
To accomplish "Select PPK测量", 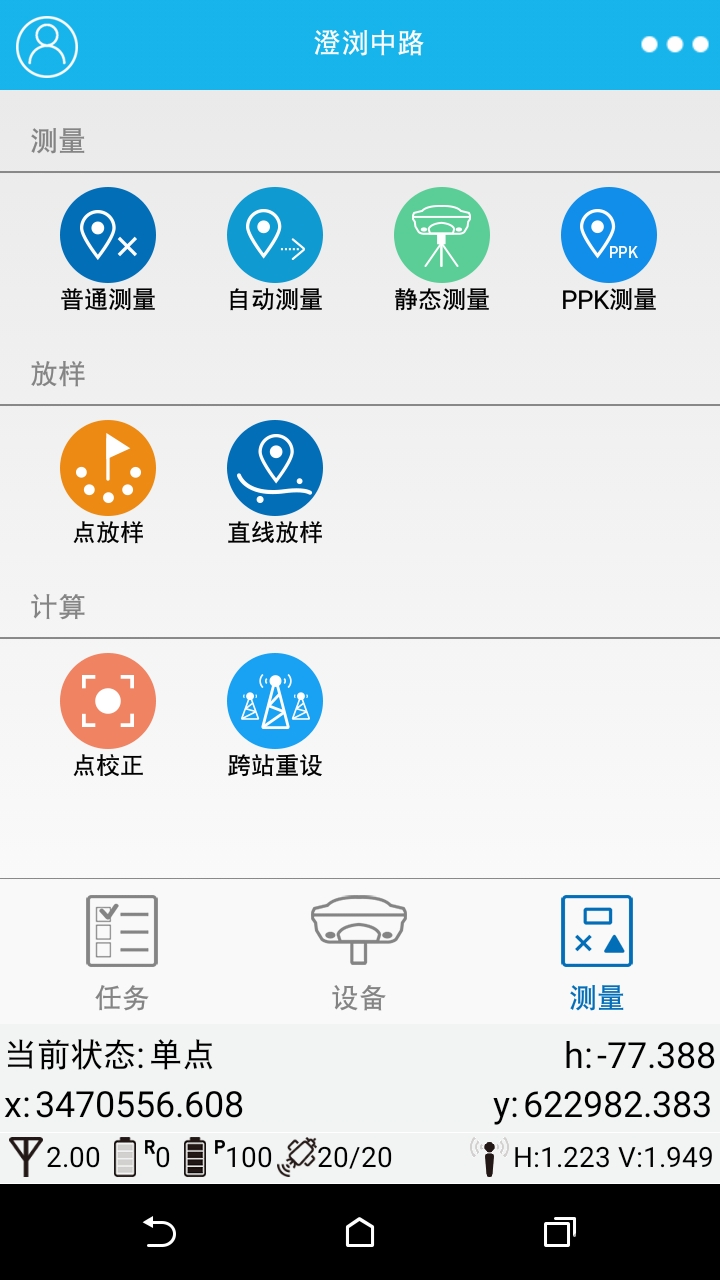I will pyautogui.click(x=609, y=236).
